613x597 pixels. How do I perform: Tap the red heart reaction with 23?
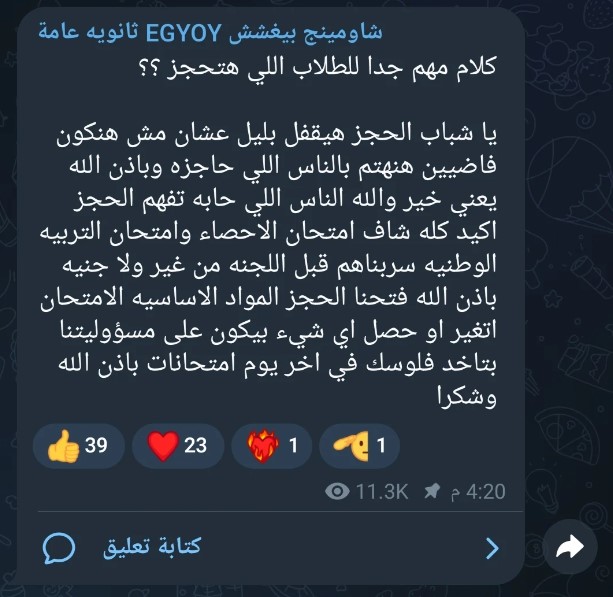(x=177, y=445)
